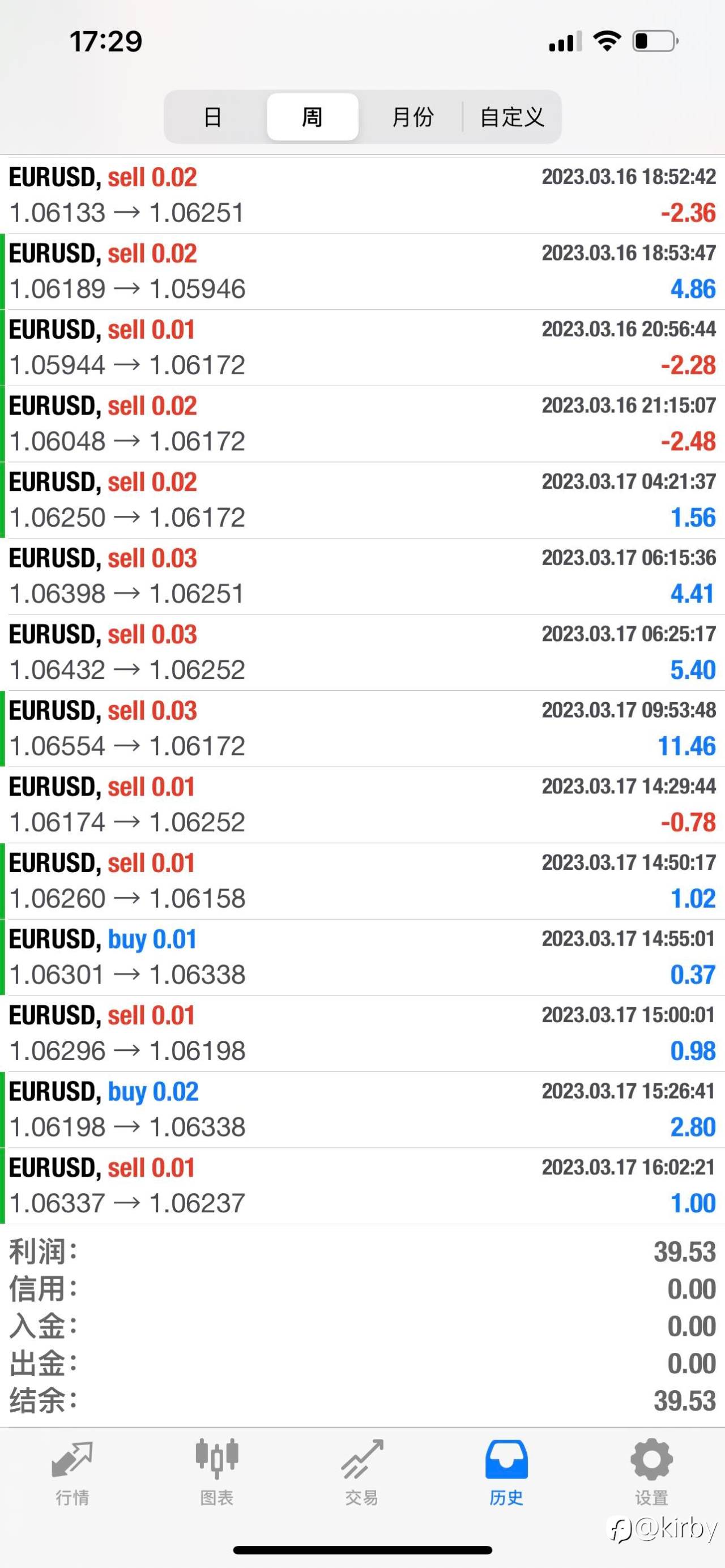Viewport: 725px width, 1568px height.
Task: Open the trade with profit 11.46
Action: [362, 729]
